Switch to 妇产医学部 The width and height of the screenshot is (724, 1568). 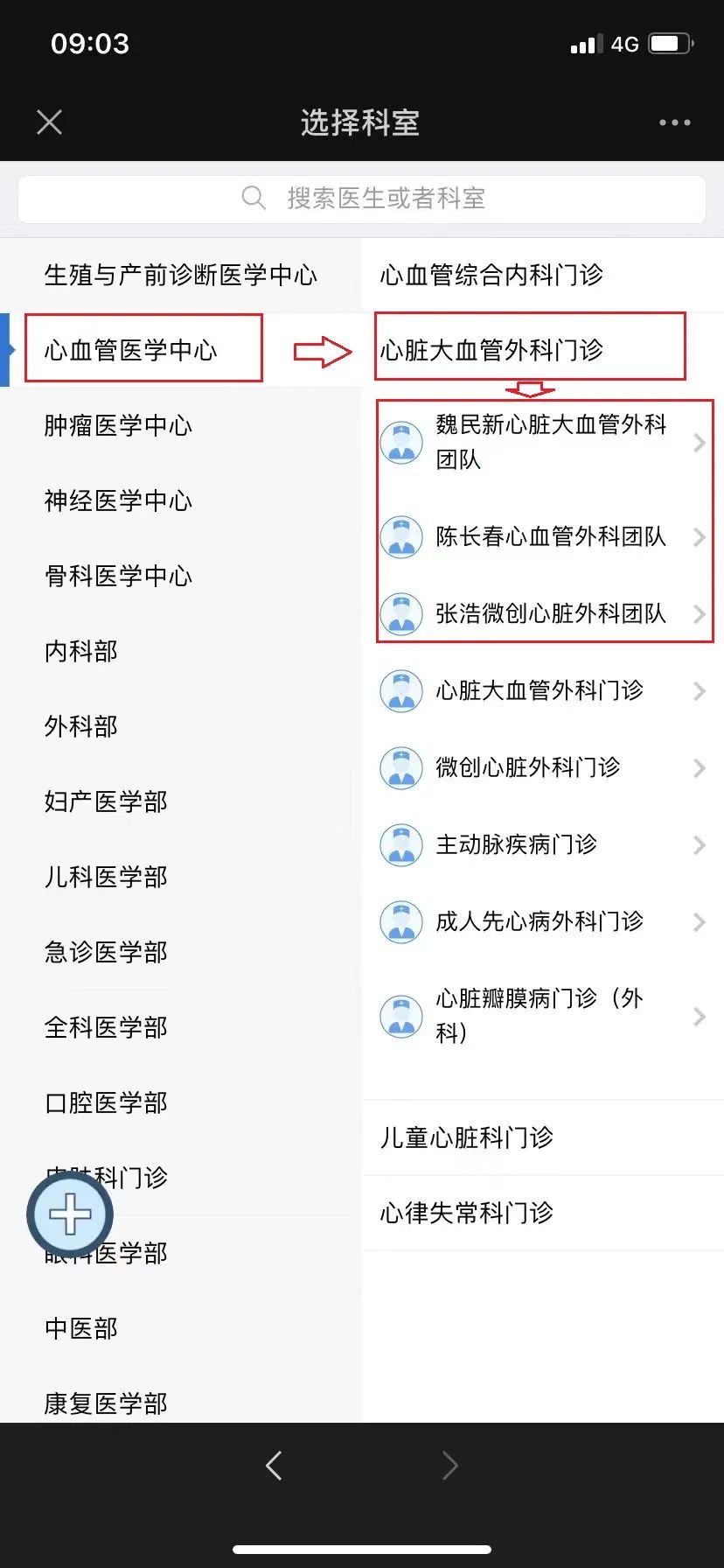click(181, 801)
